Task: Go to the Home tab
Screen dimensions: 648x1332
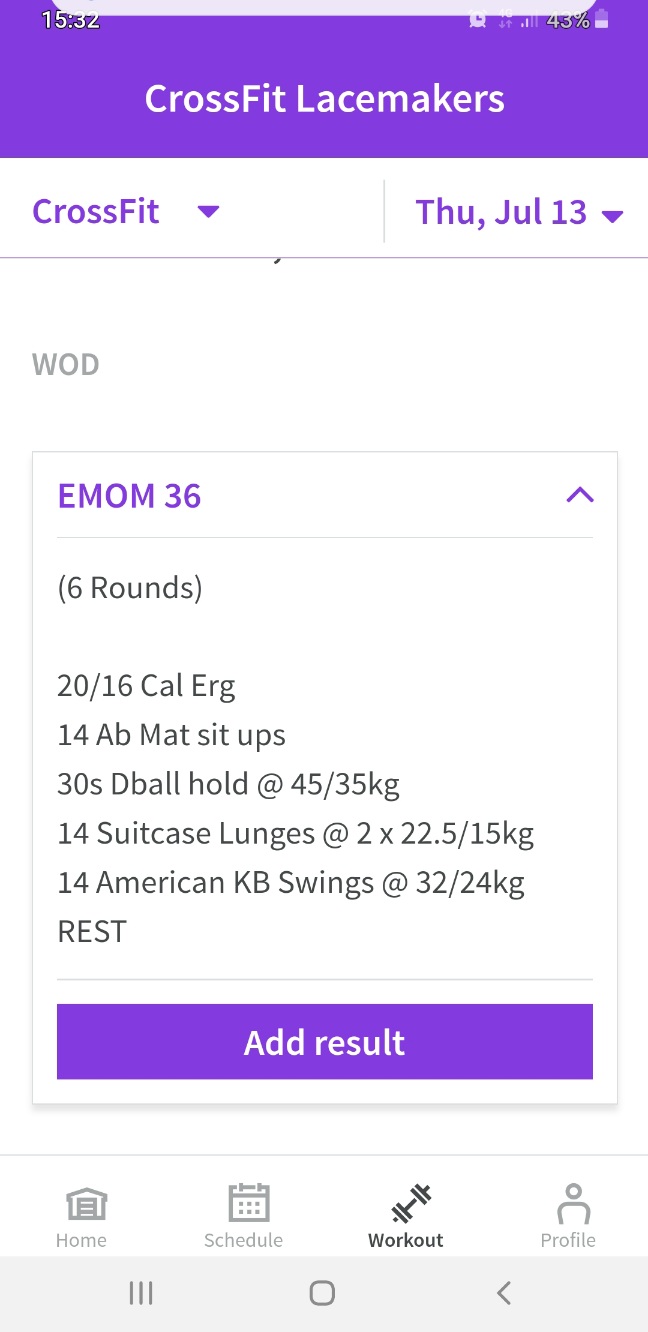Action: (x=81, y=1216)
